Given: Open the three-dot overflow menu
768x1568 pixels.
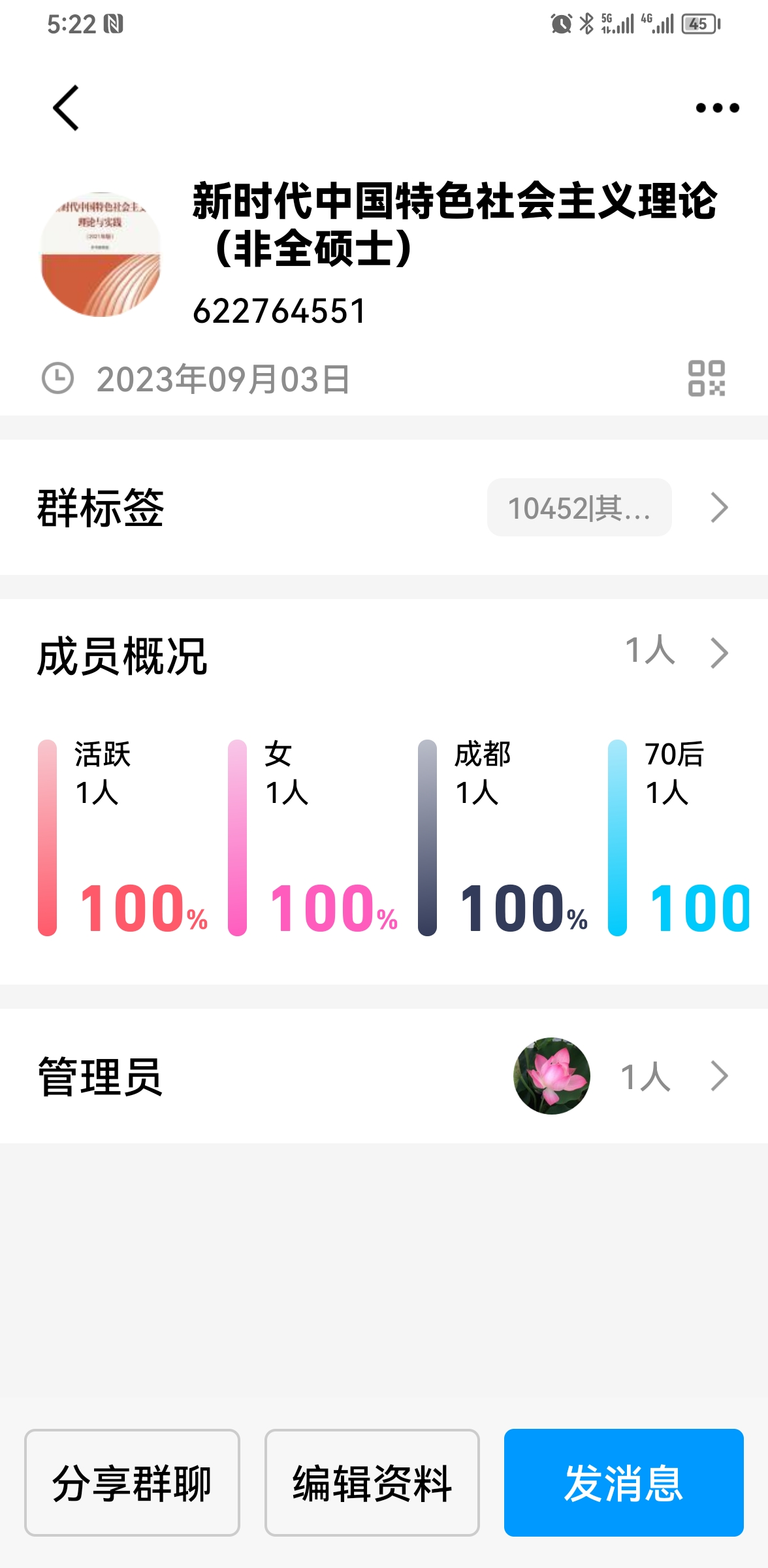Looking at the screenshot, I should tap(717, 108).
